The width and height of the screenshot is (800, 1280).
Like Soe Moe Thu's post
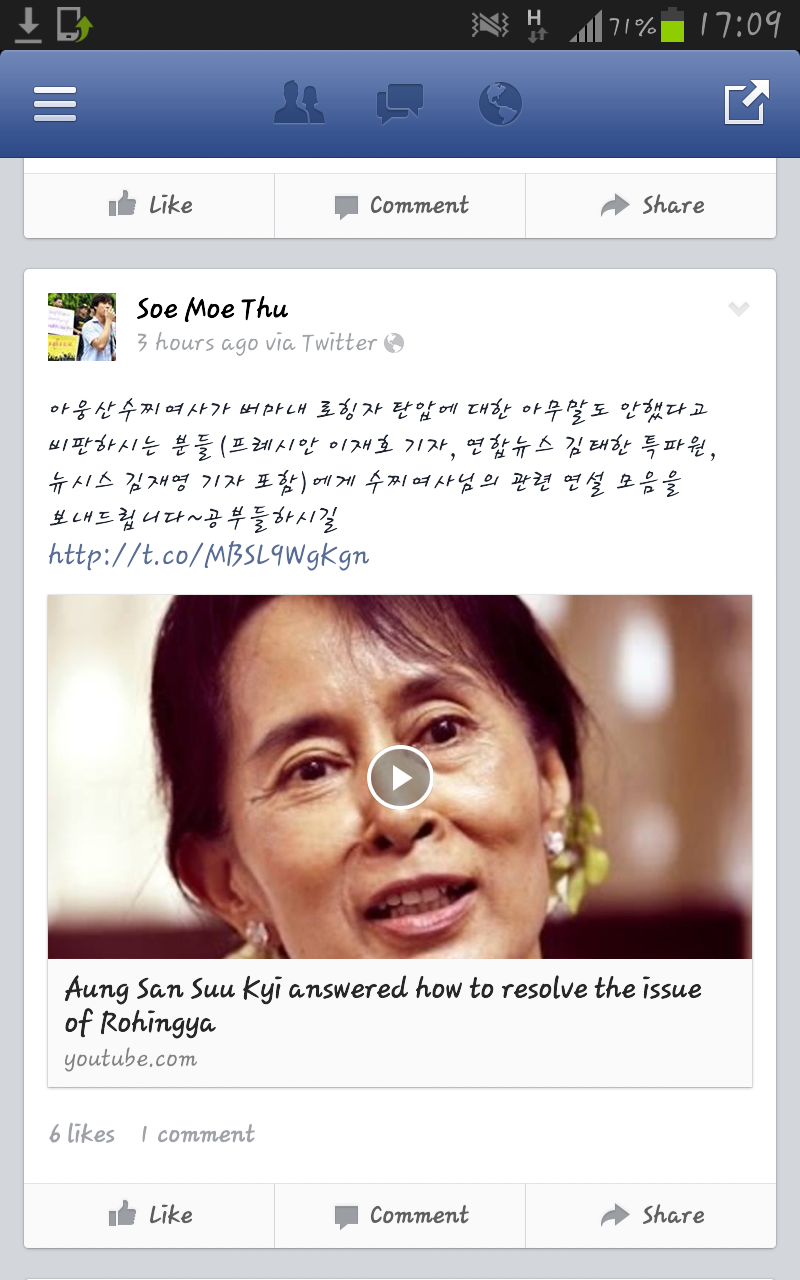pos(150,1215)
